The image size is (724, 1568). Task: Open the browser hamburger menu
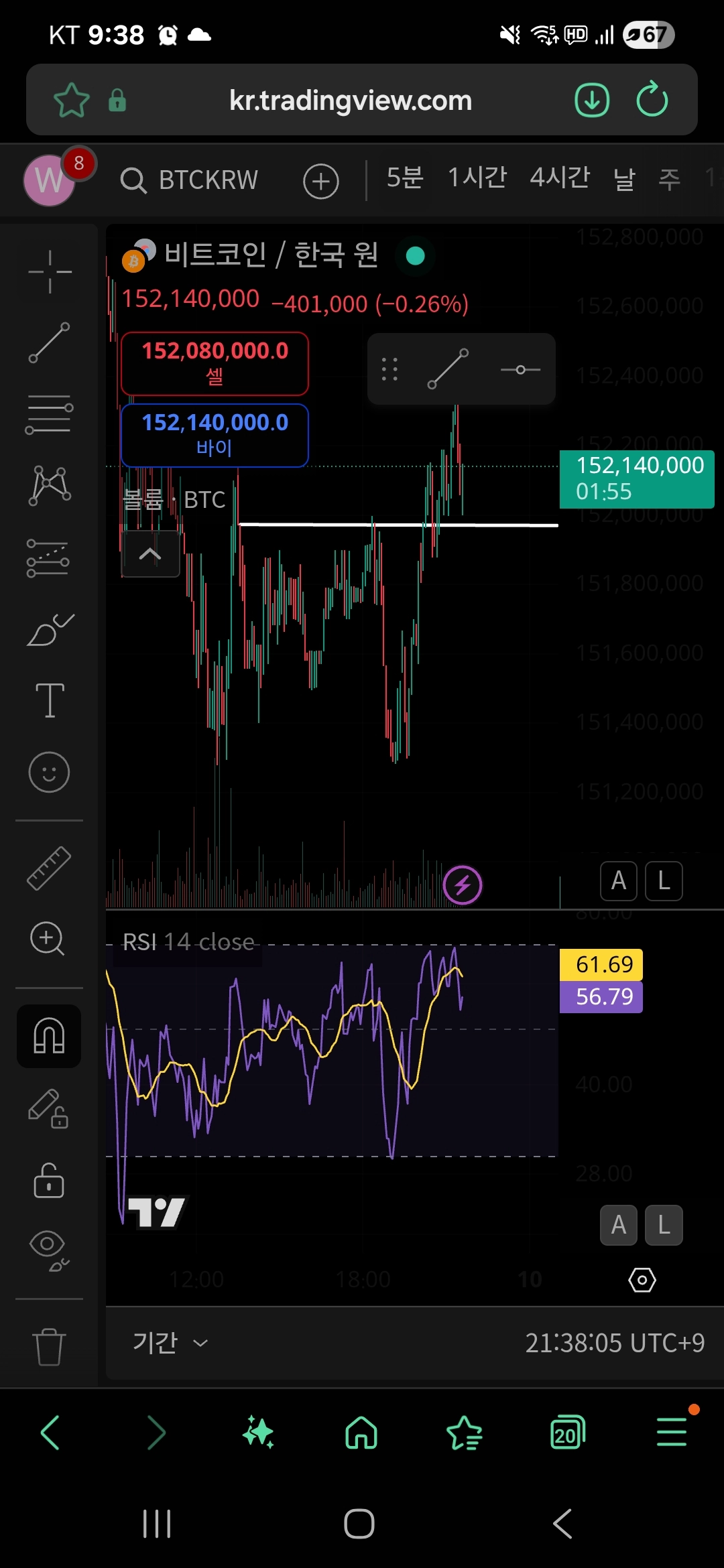pyautogui.click(x=672, y=1432)
